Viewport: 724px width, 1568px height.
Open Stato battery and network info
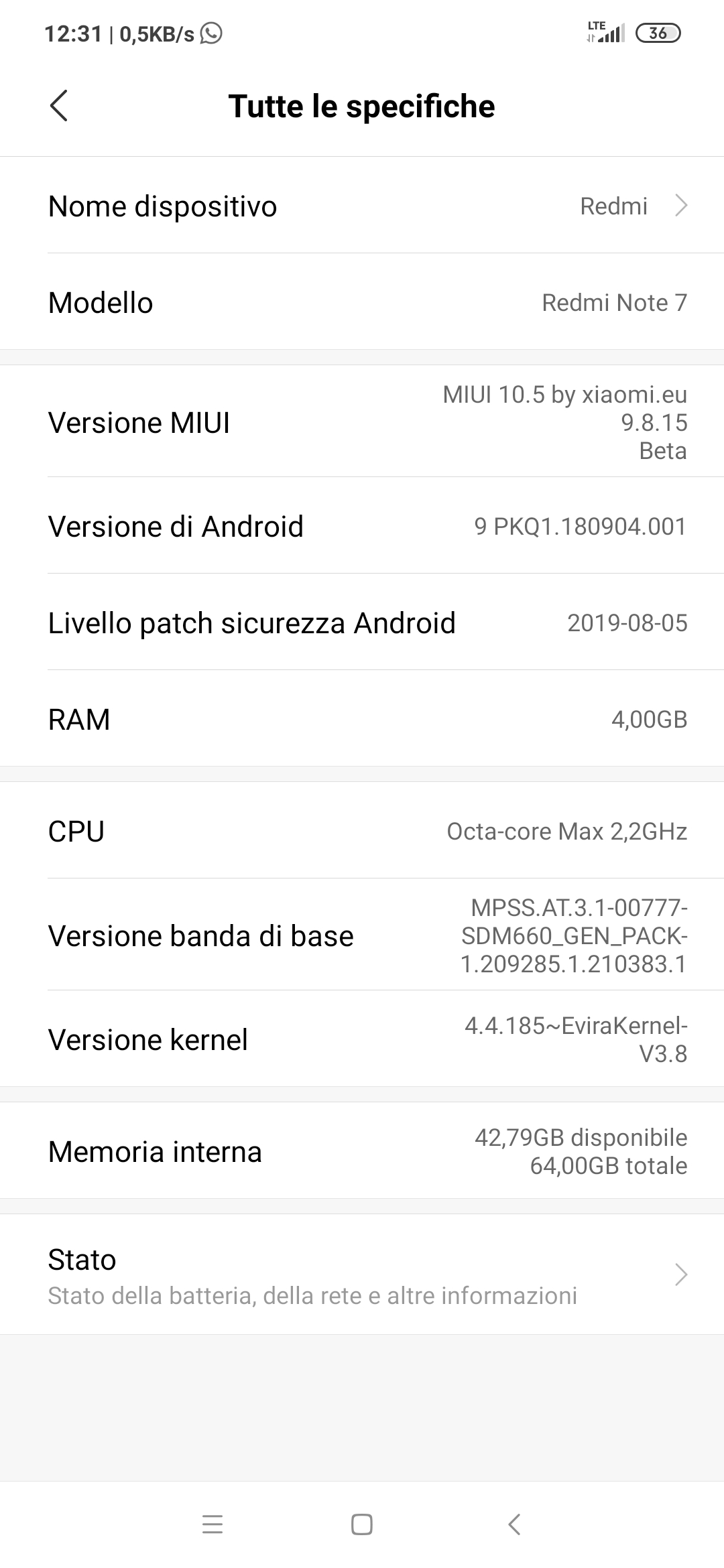tap(362, 1274)
